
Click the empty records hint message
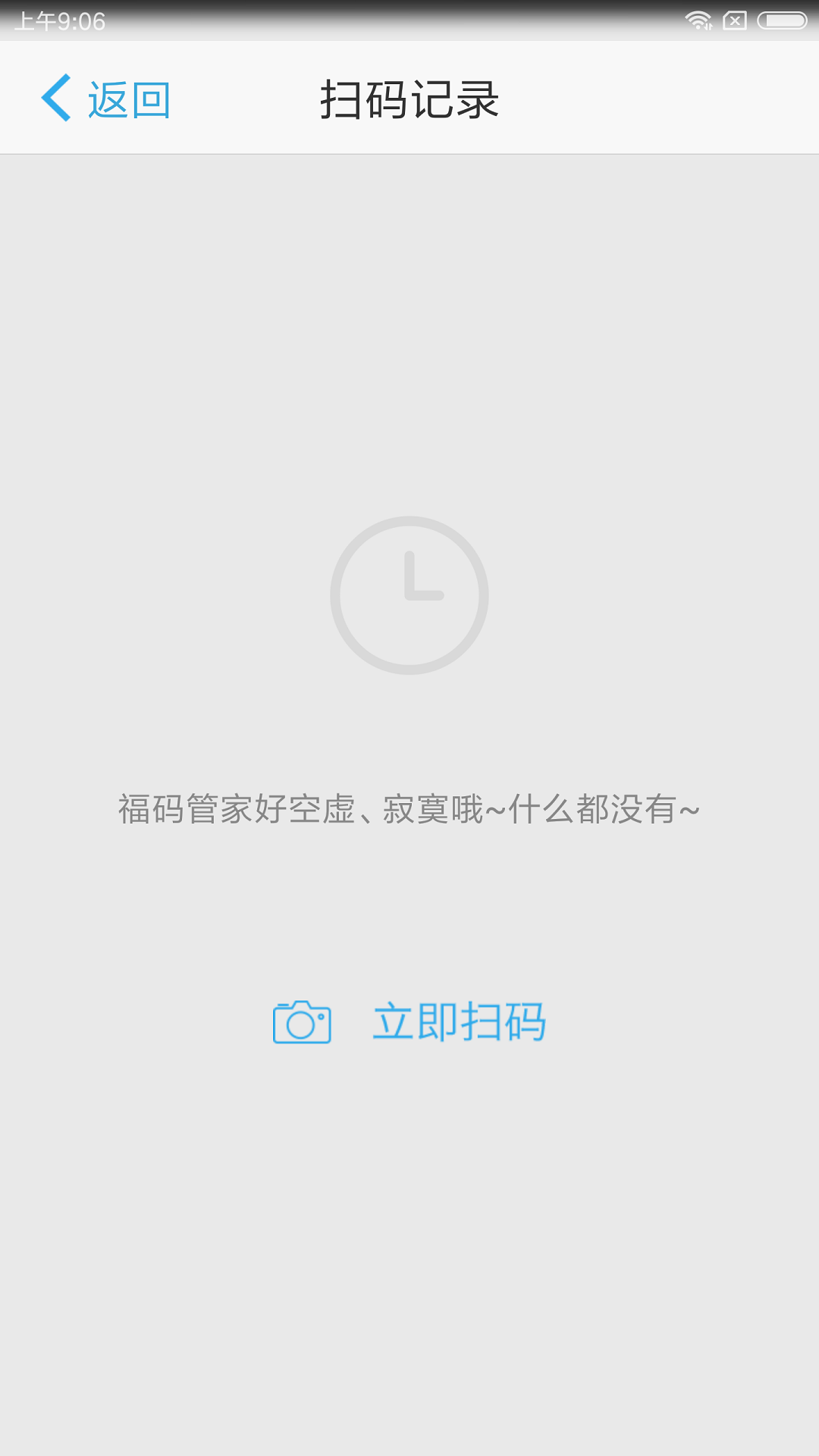click(x=409, y=810)
